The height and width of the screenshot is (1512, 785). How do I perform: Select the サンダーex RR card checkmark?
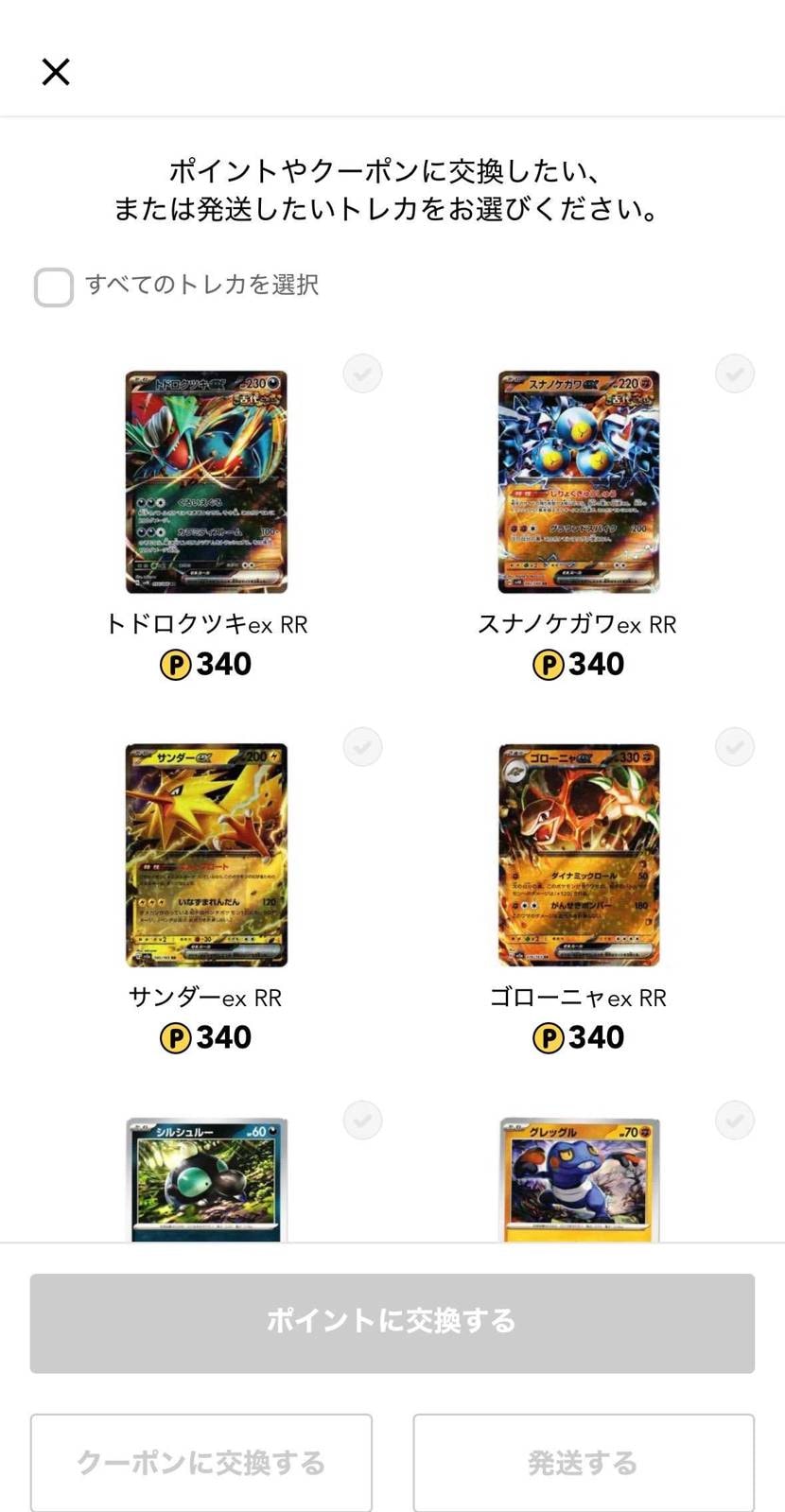pyautogui.click(x=362, y=747)
